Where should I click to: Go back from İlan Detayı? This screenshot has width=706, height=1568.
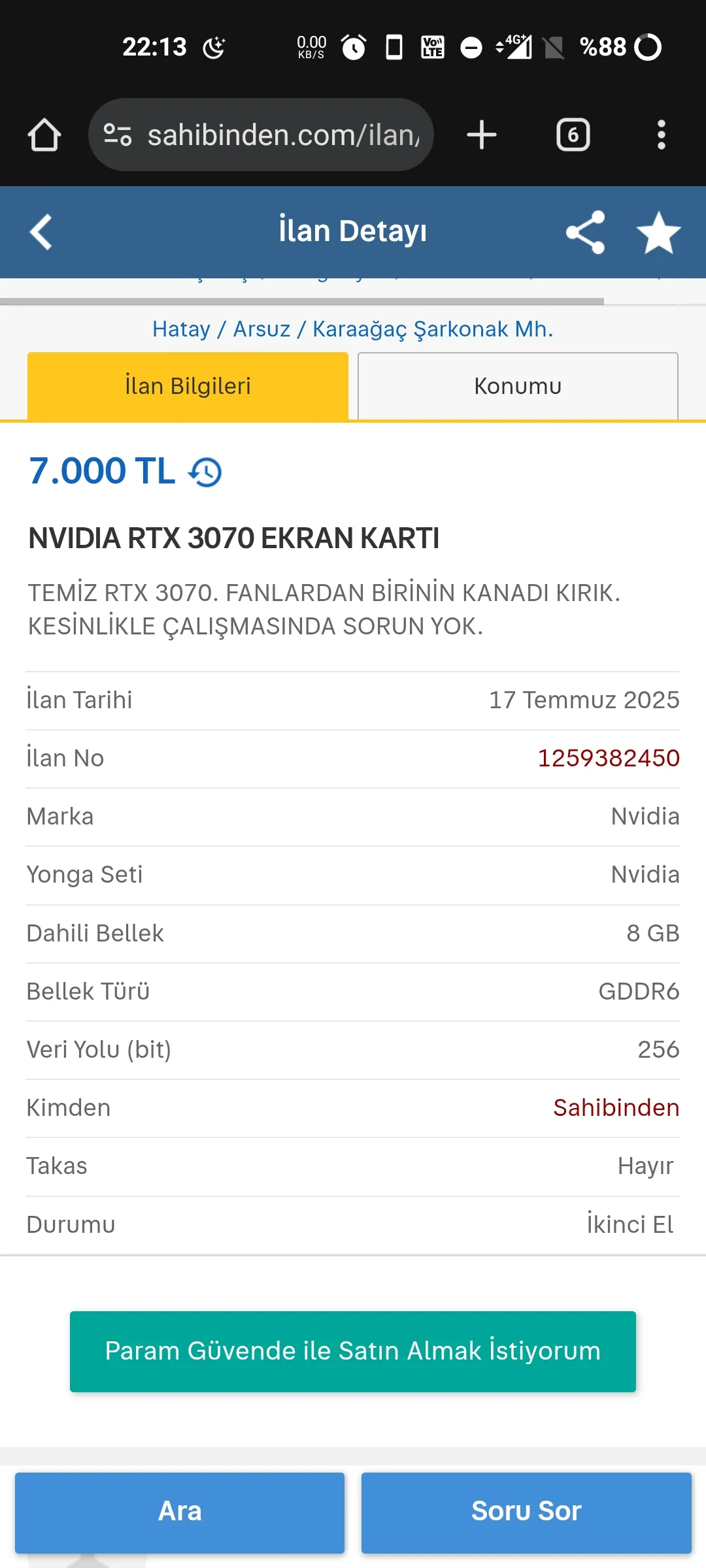click(x=41, y=232)
